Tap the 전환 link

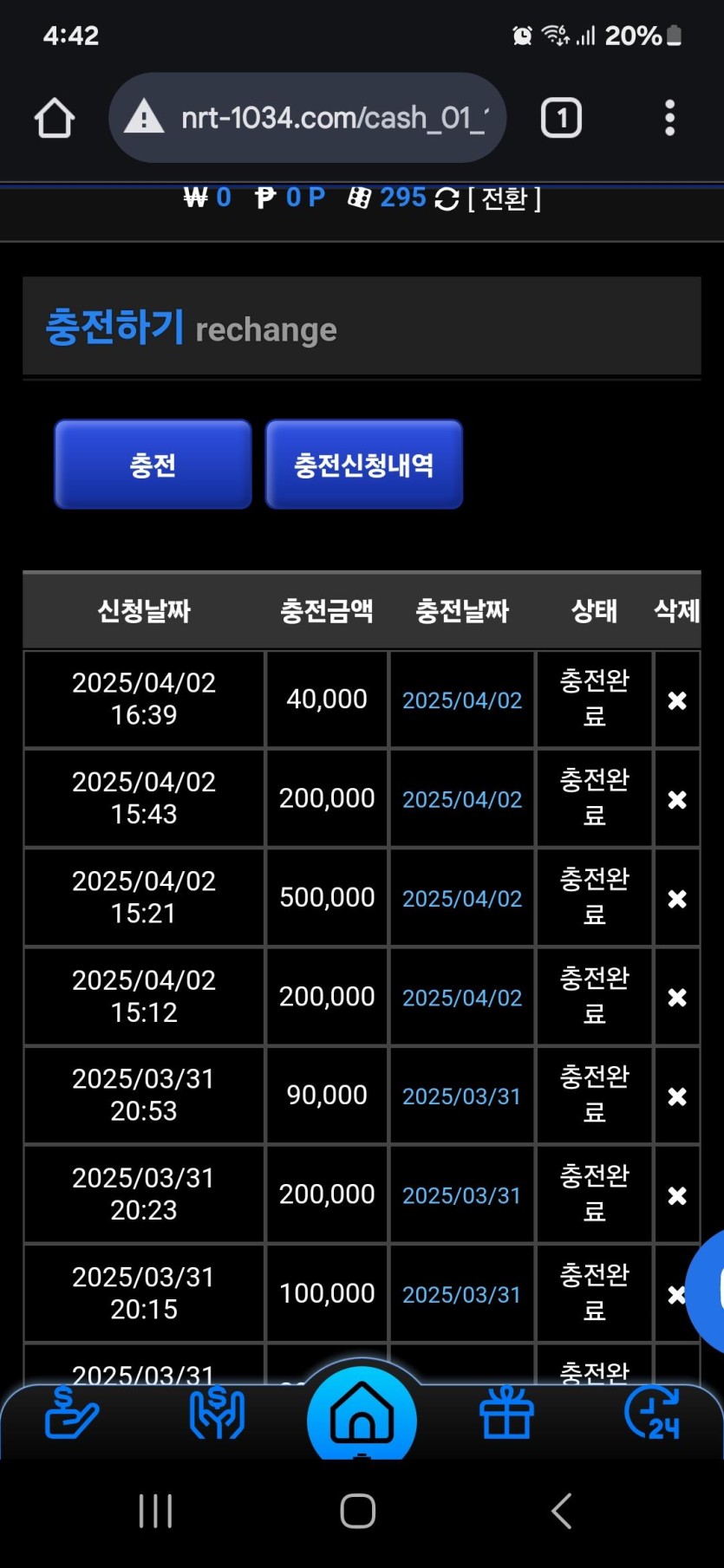(505, 199)
